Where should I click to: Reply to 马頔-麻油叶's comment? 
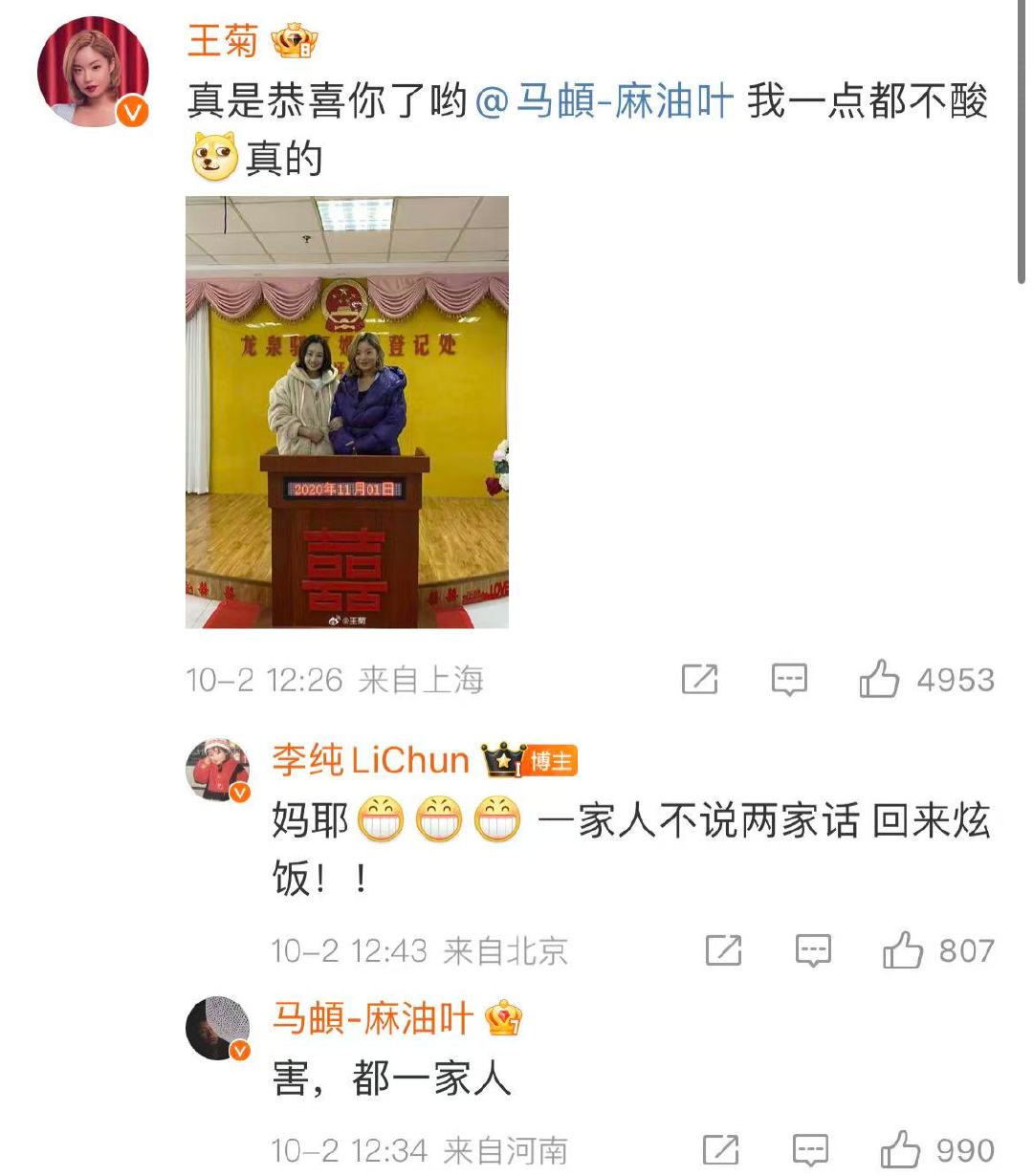810,1150
